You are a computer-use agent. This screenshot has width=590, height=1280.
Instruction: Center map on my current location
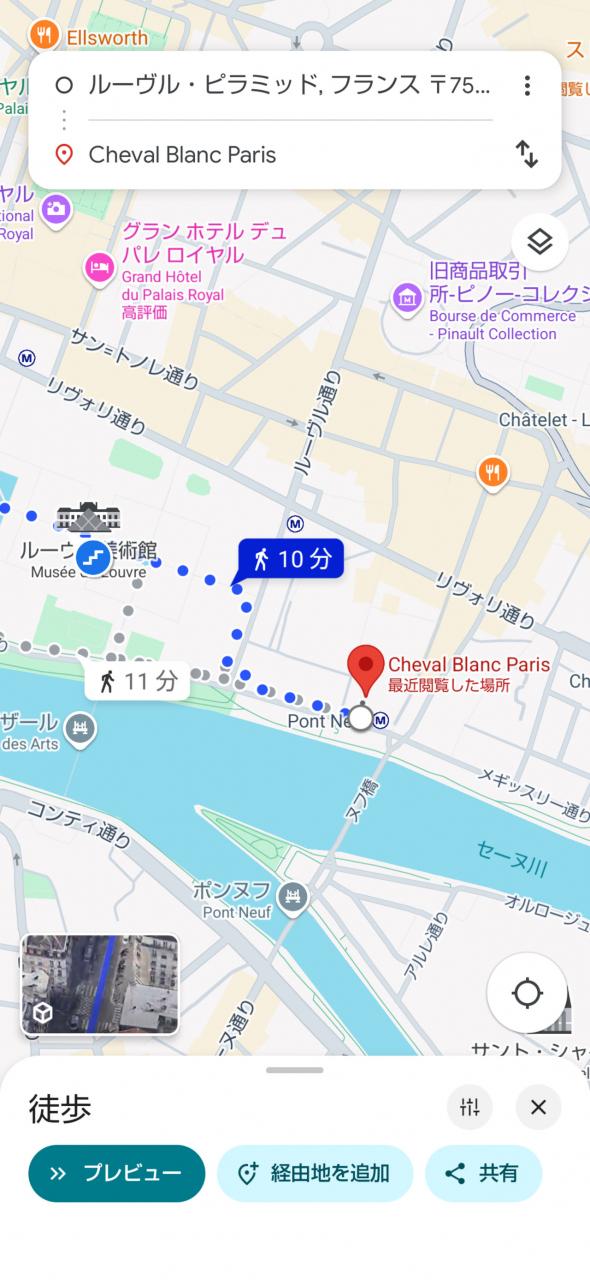(527, 993)
